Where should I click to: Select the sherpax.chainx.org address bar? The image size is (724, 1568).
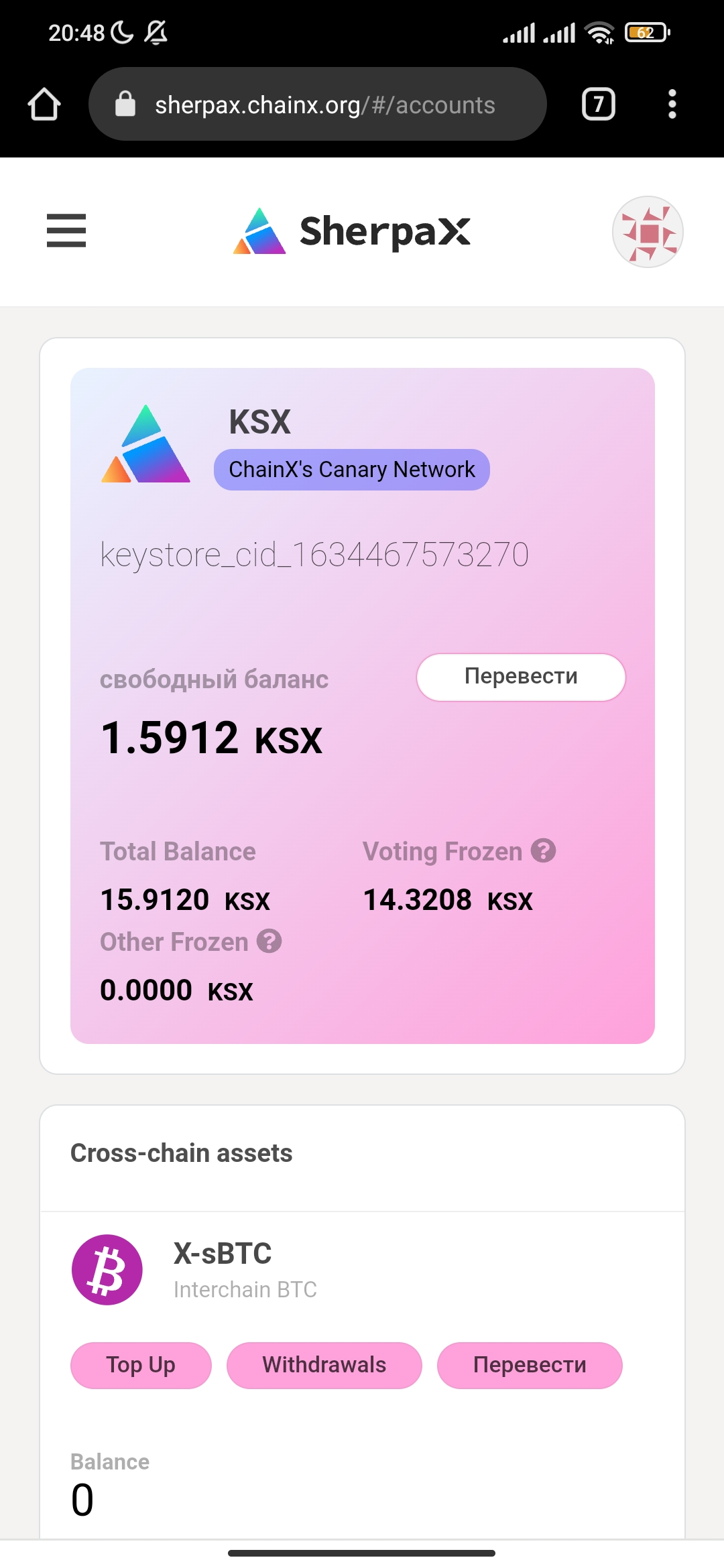point(318,105)
